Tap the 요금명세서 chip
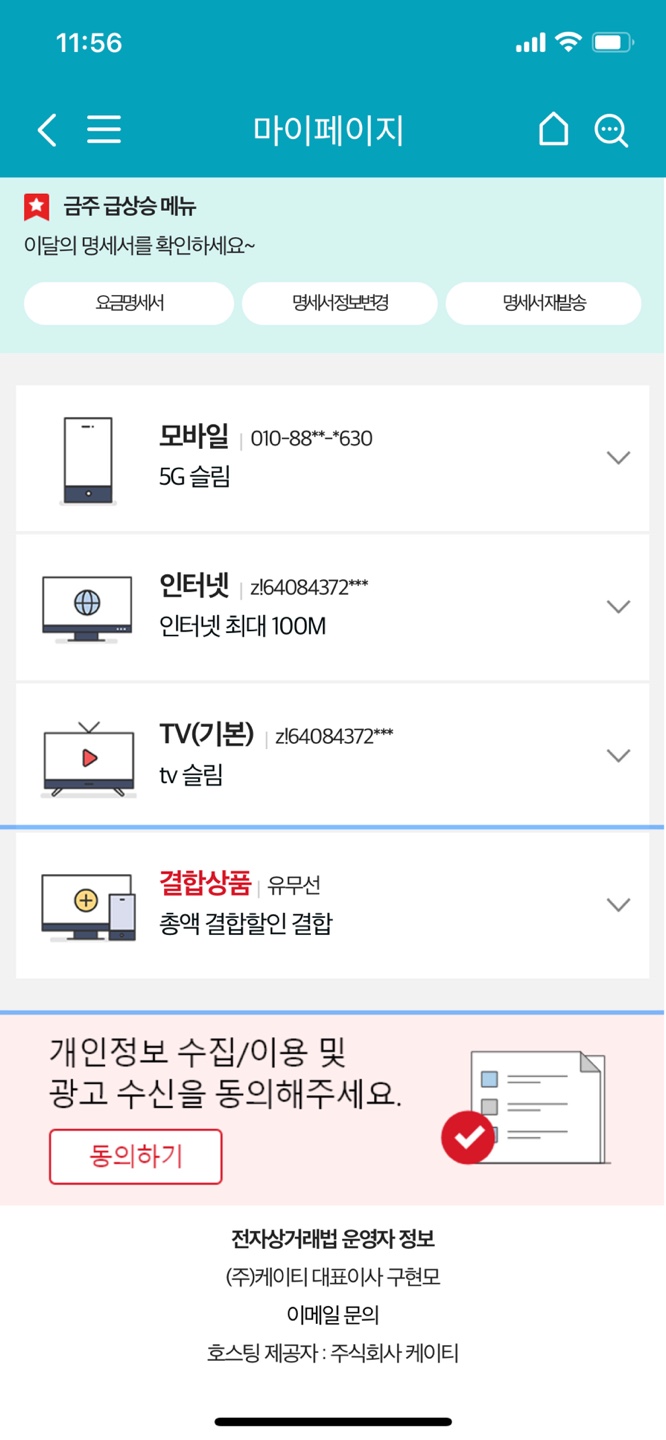The width and height of the screenshot is (666, 1440). [129, 304]
